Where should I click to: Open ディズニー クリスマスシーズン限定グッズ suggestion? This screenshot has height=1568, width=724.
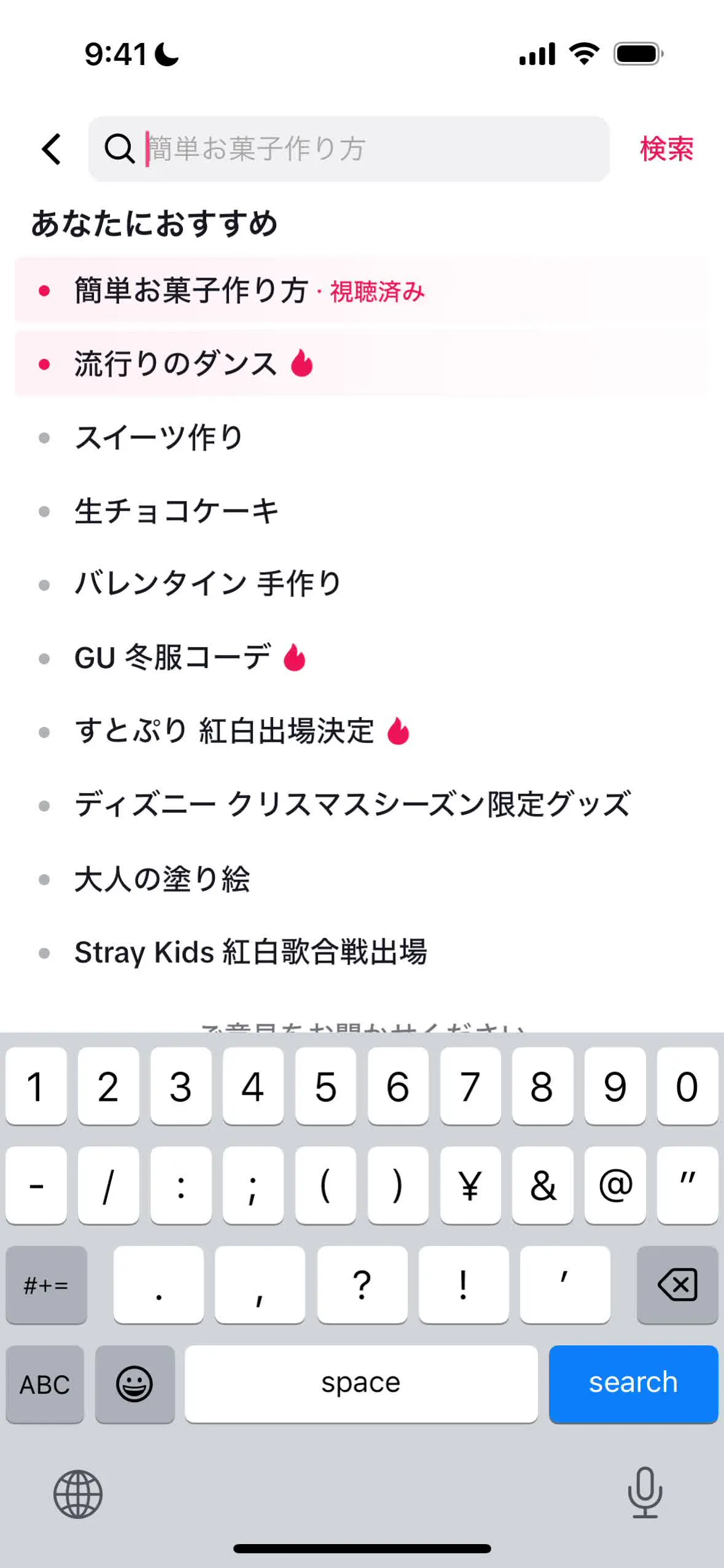(352, 805)
